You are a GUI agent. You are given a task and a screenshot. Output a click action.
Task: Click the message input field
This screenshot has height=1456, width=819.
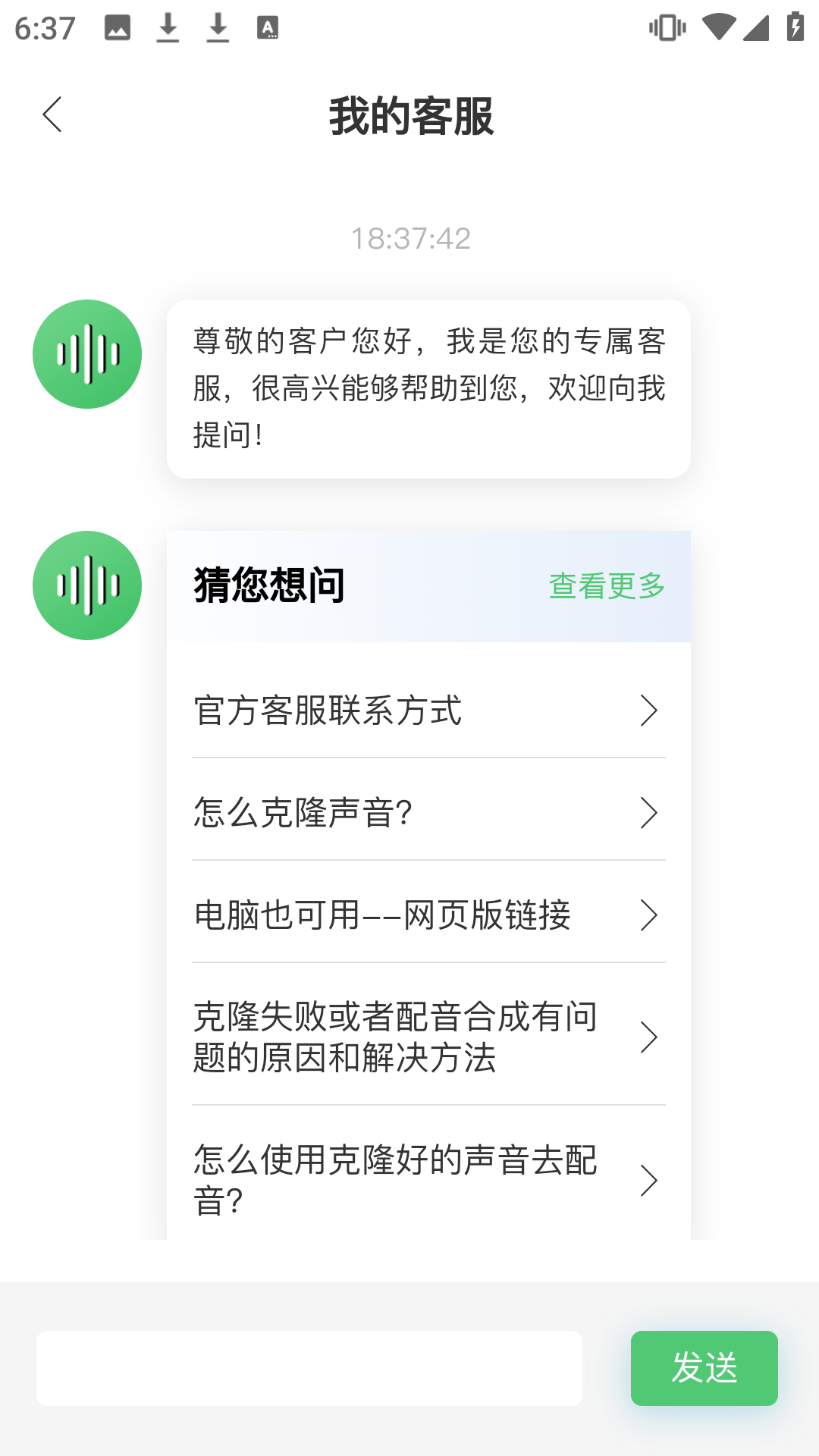tap(310, 1367)
